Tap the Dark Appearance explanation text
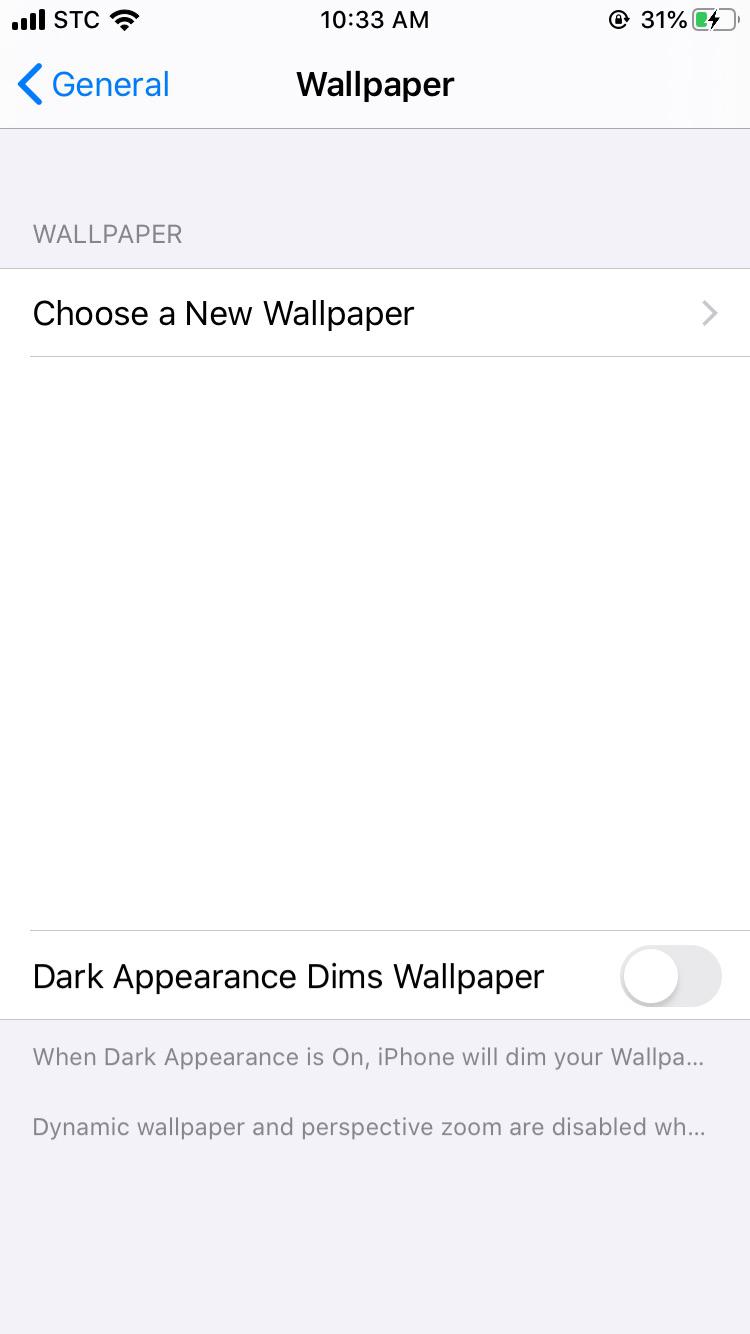750x1334 pixels. (x=368, y=1056)
